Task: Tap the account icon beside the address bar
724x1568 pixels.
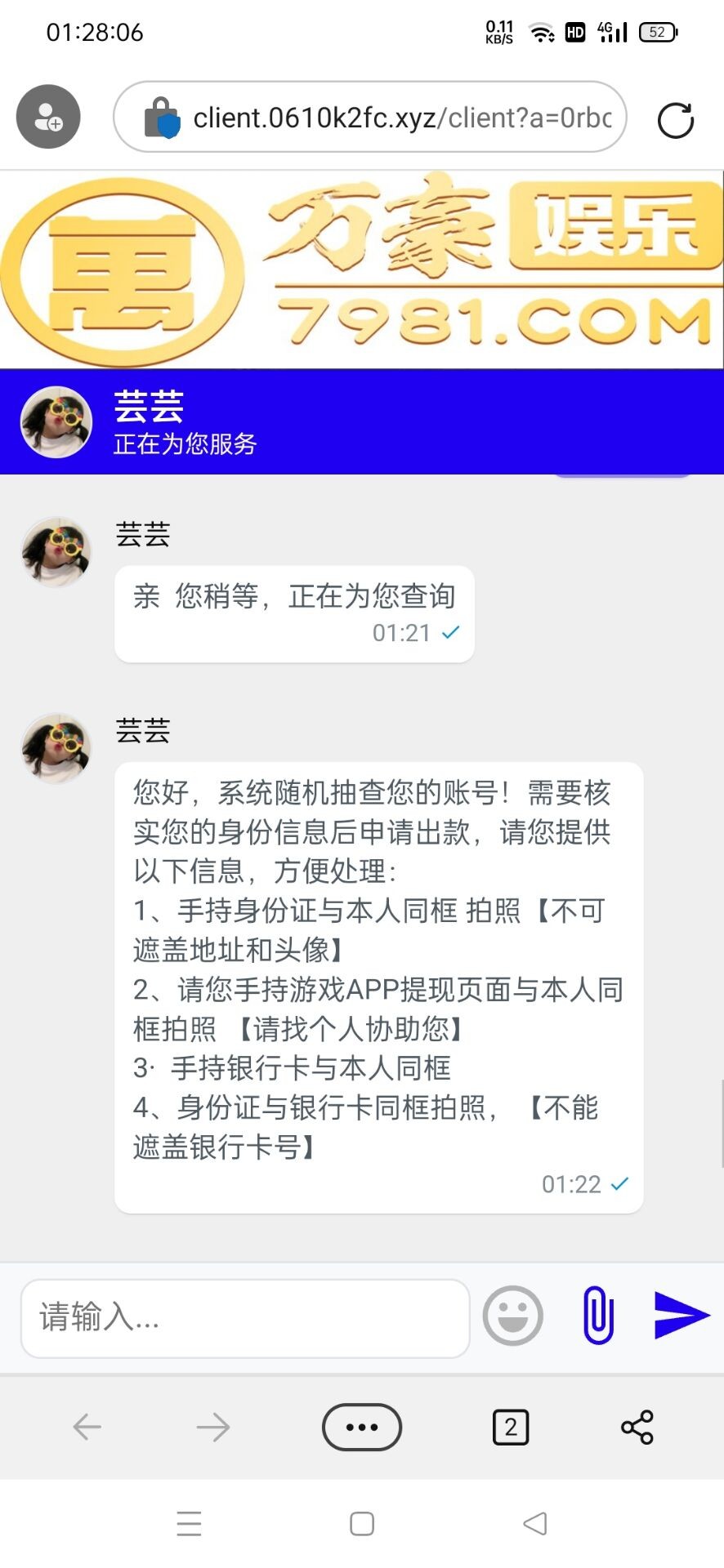Action: pos(48,117)
